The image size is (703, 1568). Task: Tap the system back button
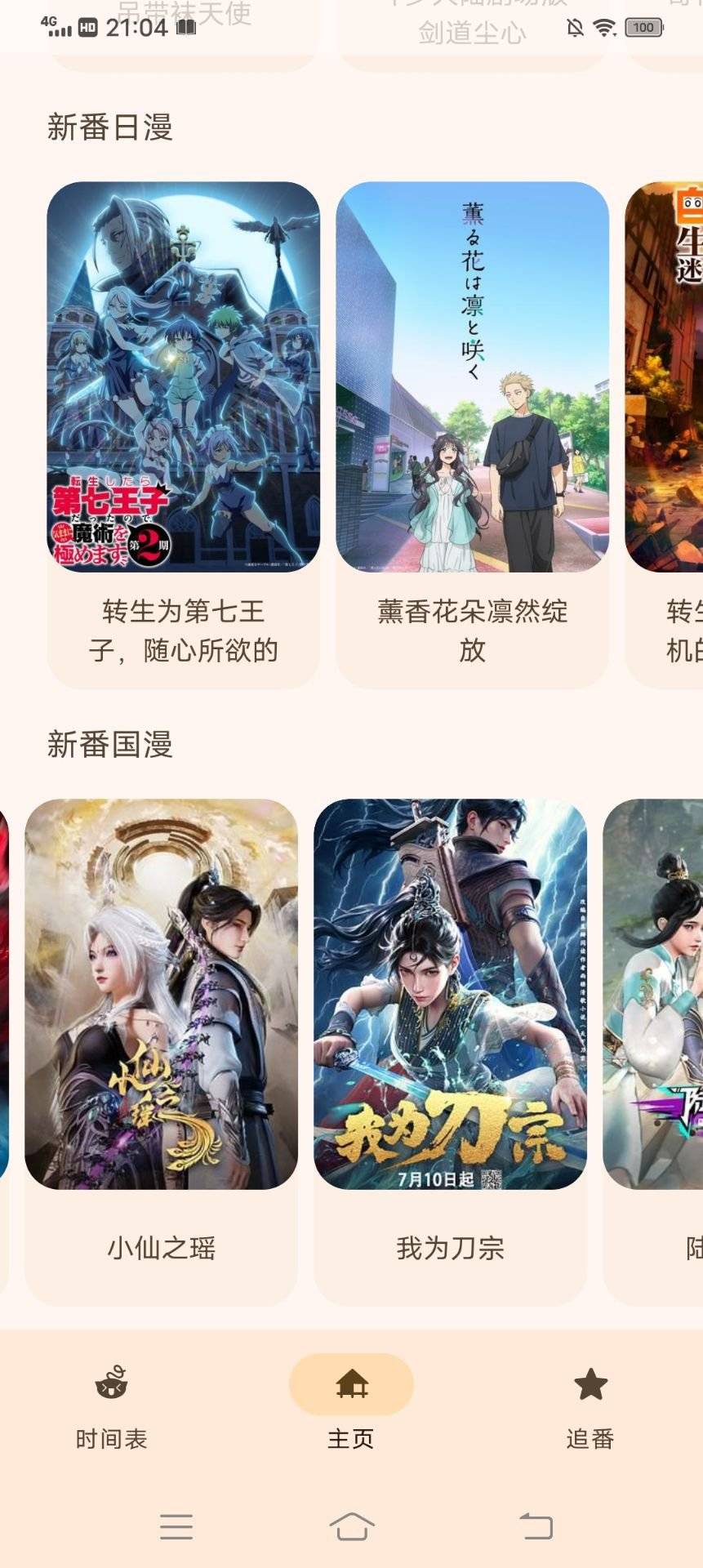pos(536,1526)
